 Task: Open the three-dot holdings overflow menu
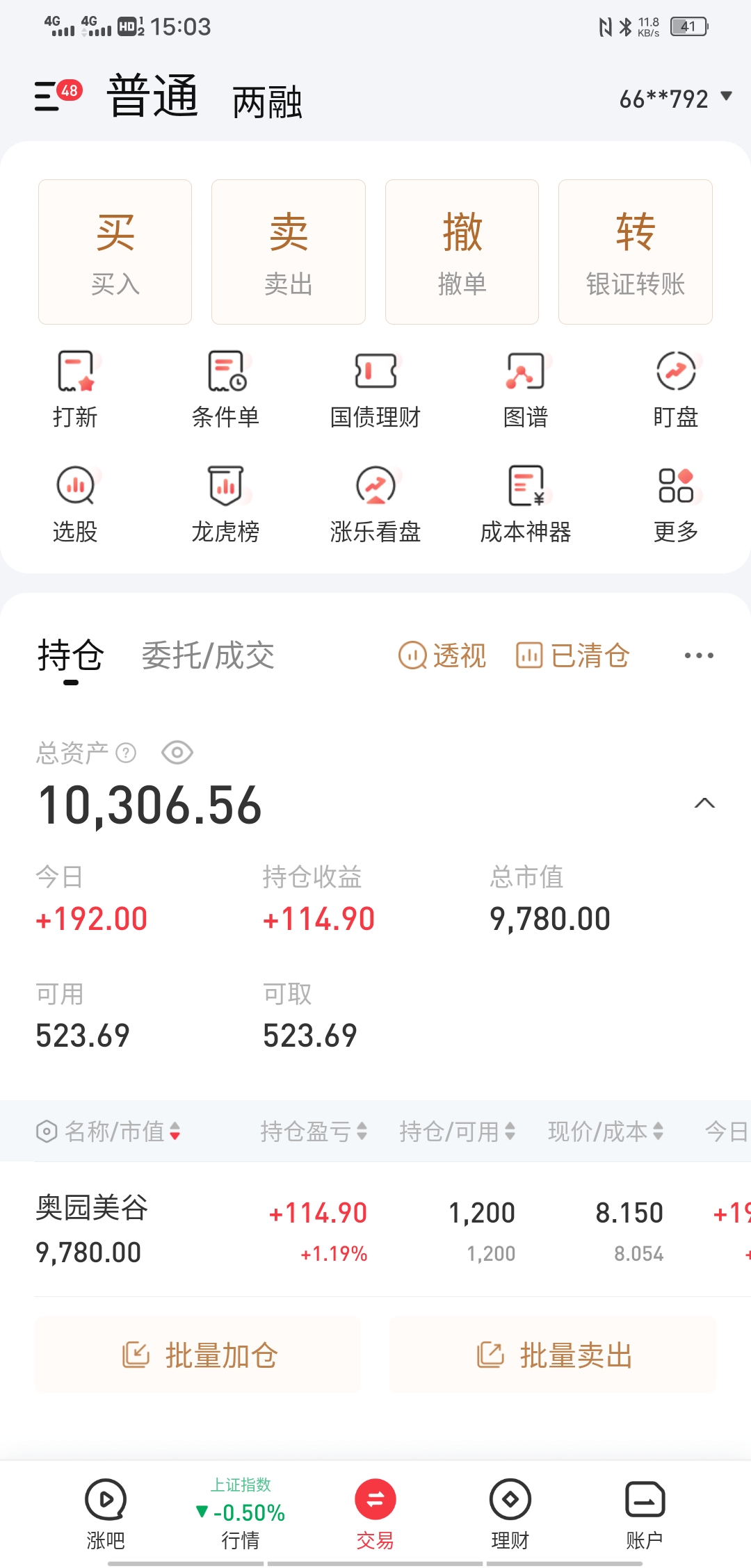click(699, 655)
